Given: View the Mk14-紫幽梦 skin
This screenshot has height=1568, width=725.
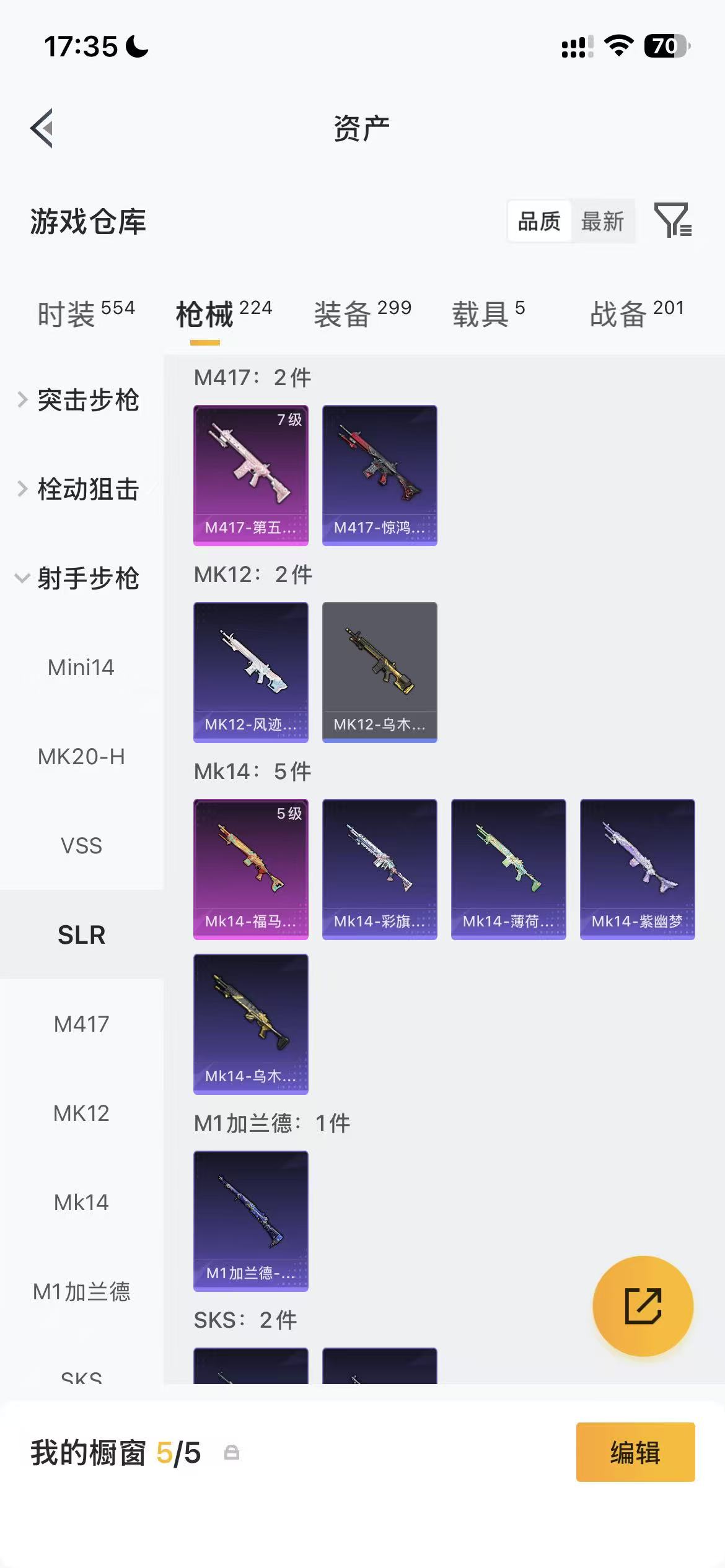Looking at the screenshot, I should tap(638, 869).
